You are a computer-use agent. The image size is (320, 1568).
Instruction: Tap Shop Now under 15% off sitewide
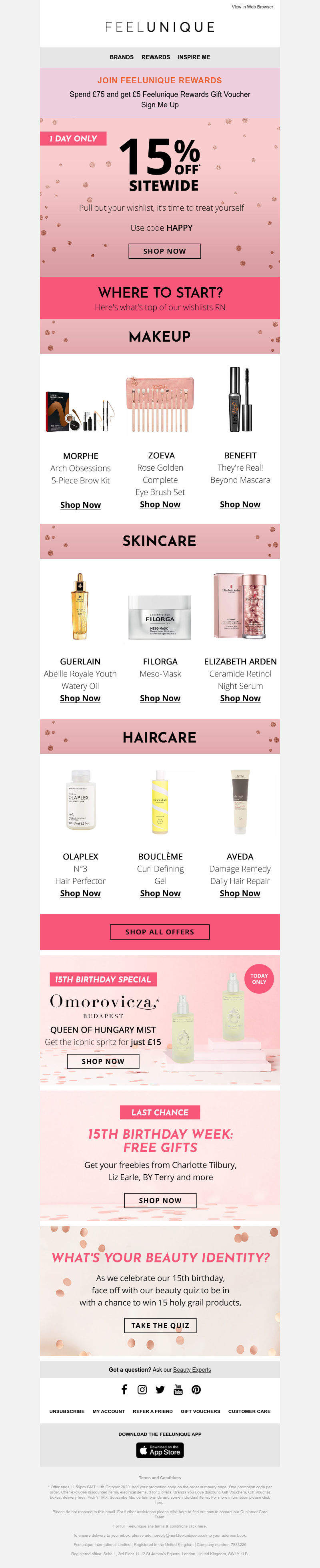coord(164,251)
